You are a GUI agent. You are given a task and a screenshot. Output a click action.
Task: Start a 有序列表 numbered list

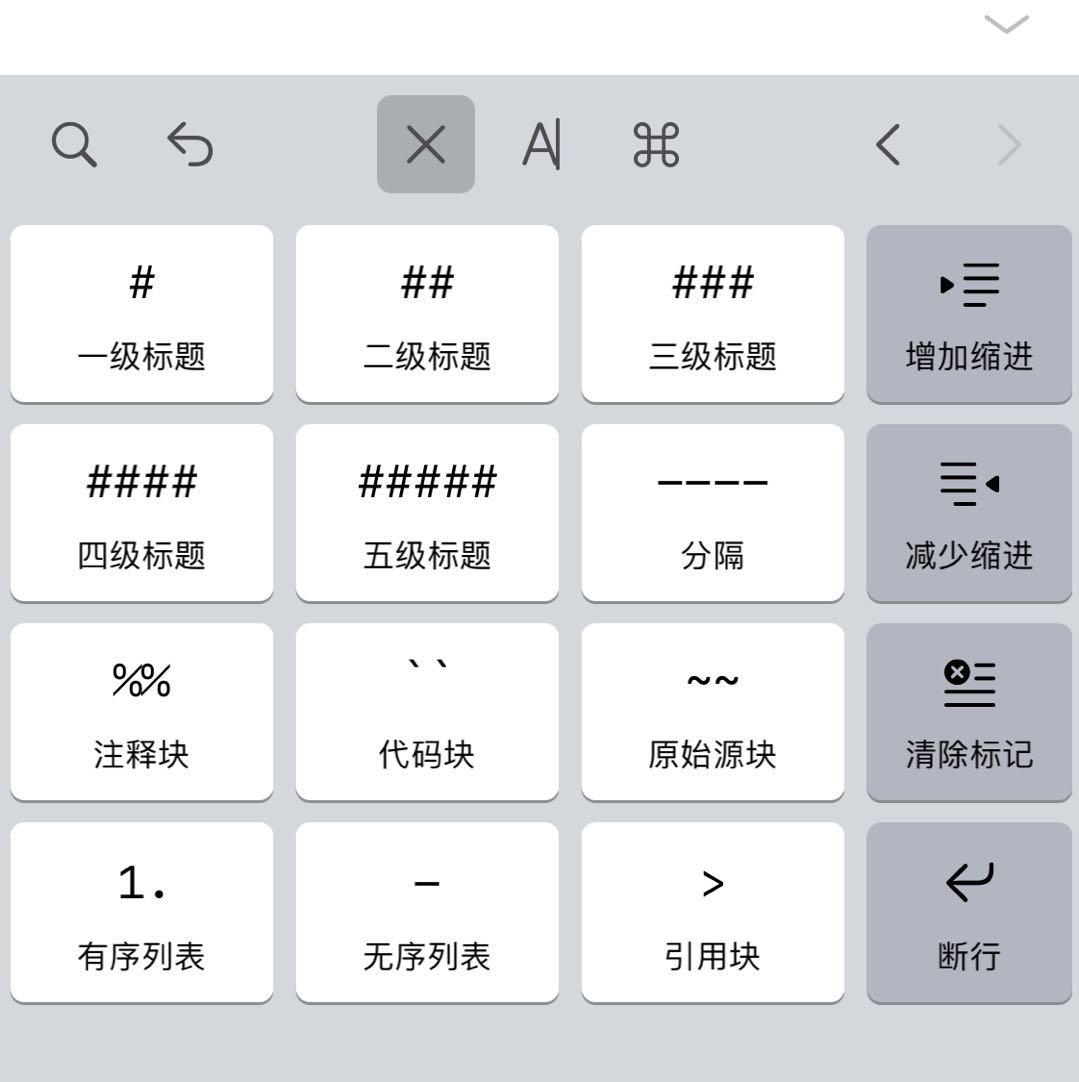coord(142,912)
